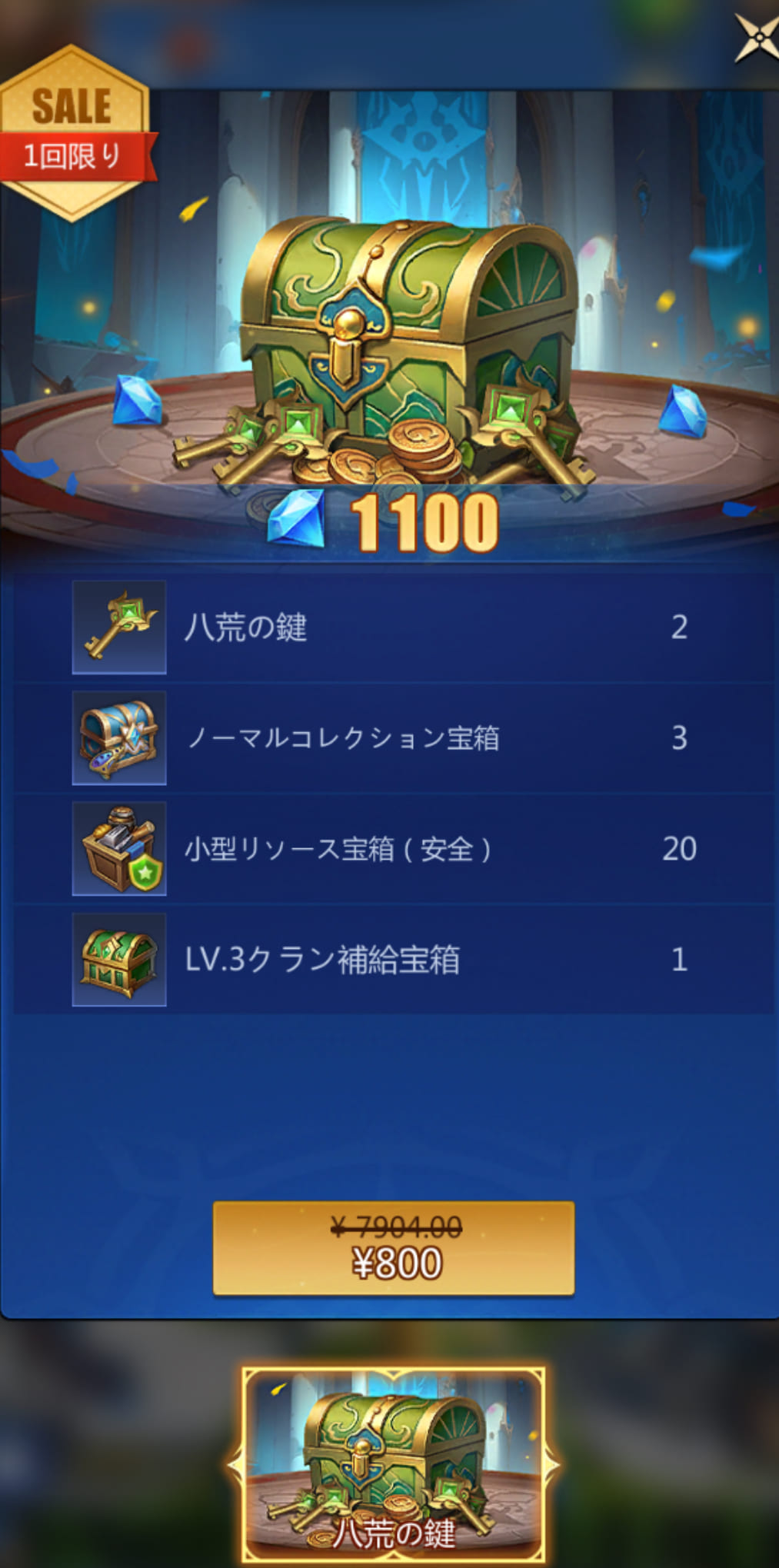779x1568 pixels.
Task: View ノーマルコレクション宝箱 item details
Action: [x=119, y=738]
